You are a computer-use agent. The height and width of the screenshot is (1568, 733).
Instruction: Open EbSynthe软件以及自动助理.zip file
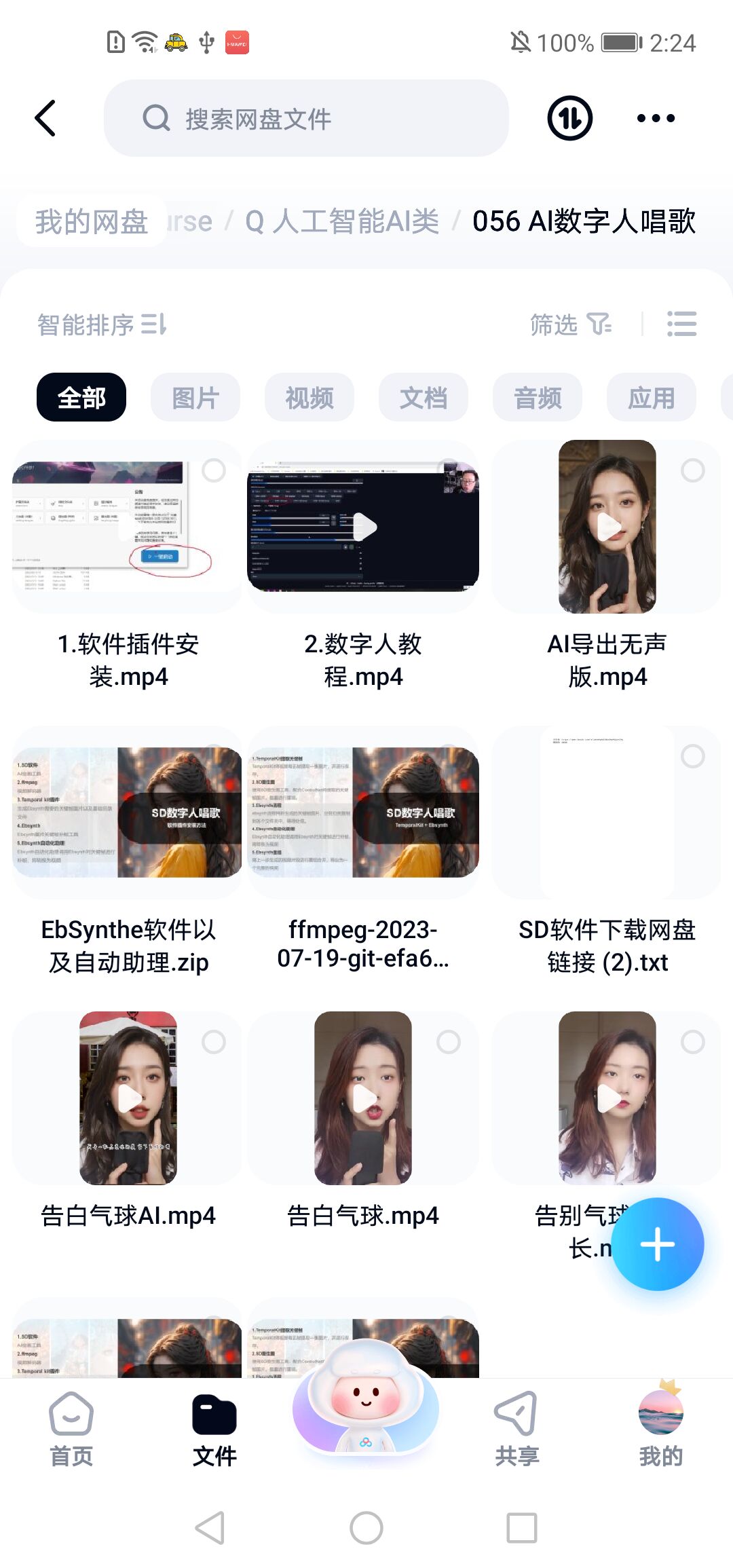coord(128,813)
